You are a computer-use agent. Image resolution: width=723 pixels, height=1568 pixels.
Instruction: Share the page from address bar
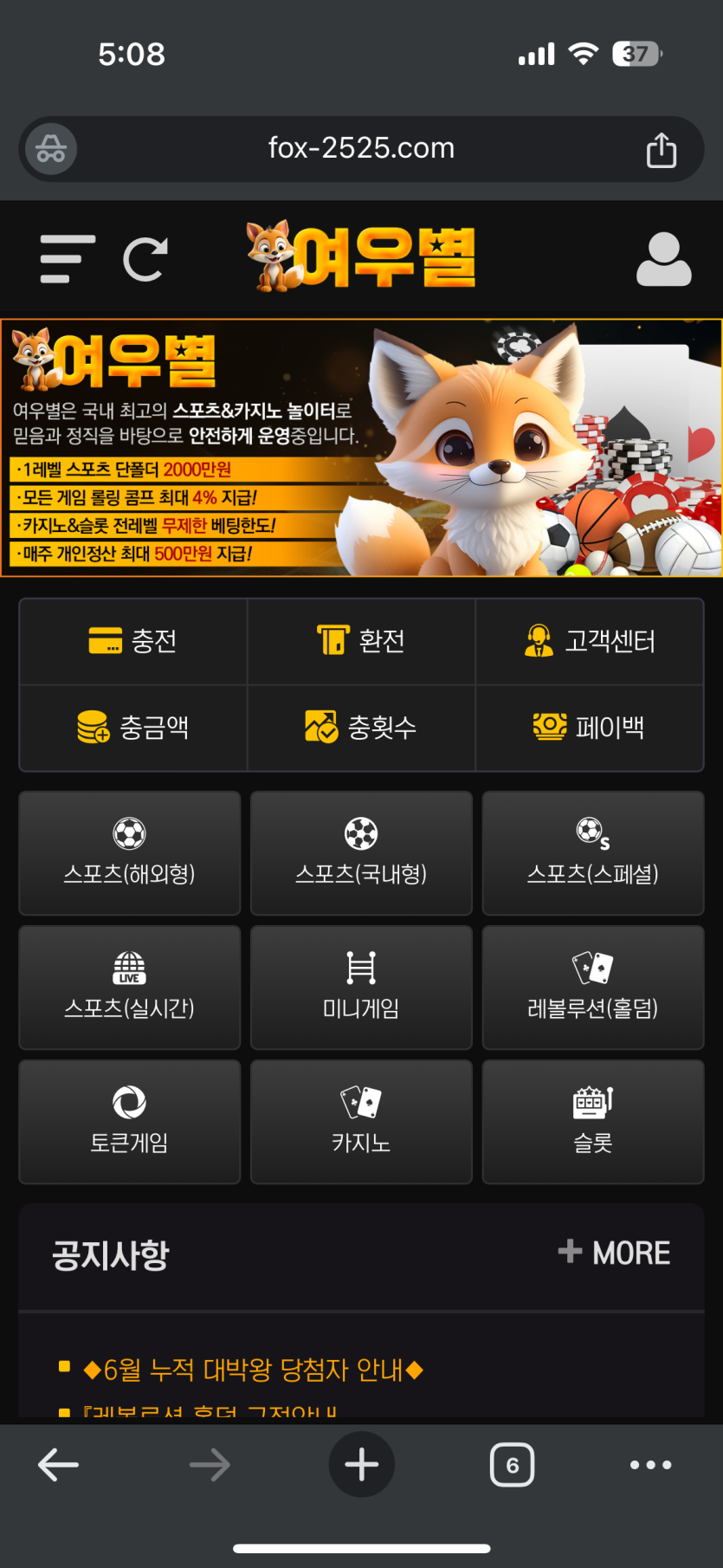coord(662,150)
